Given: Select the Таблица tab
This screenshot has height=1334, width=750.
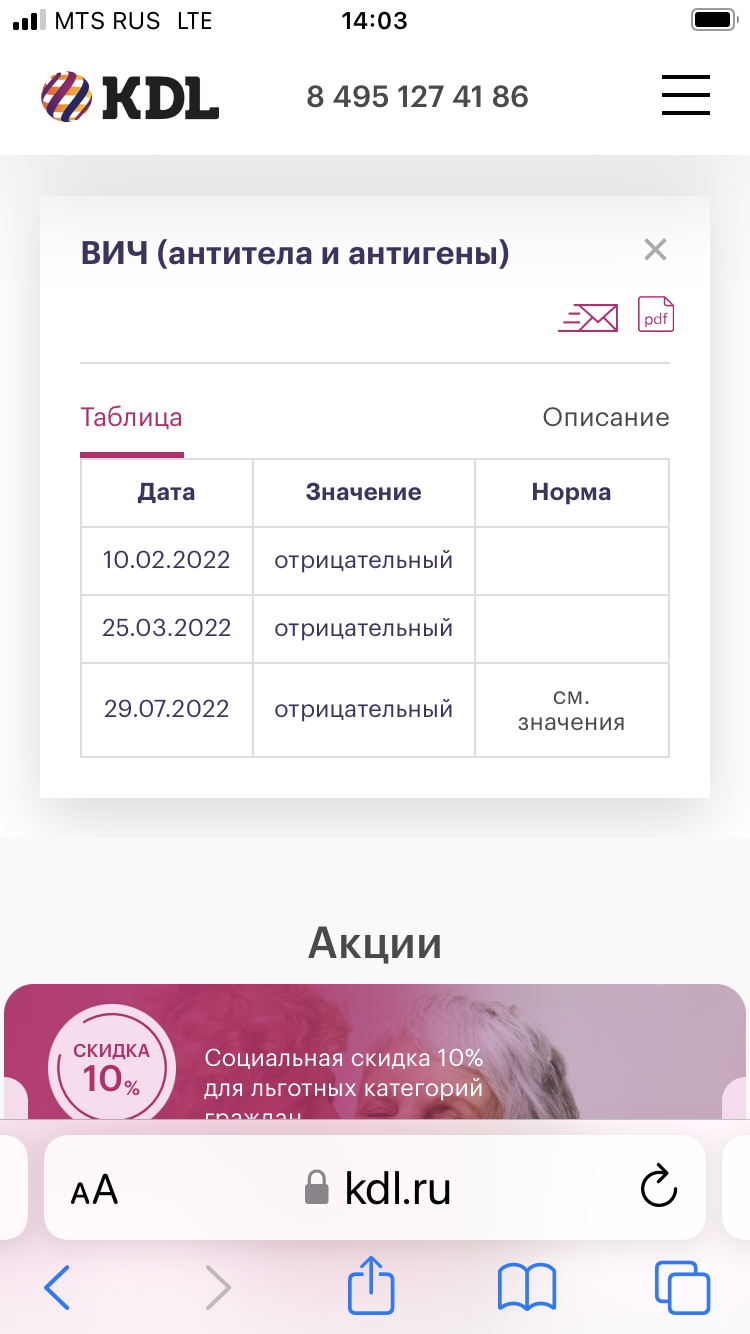Looking at the screenshot, I should tap(132, 417).
